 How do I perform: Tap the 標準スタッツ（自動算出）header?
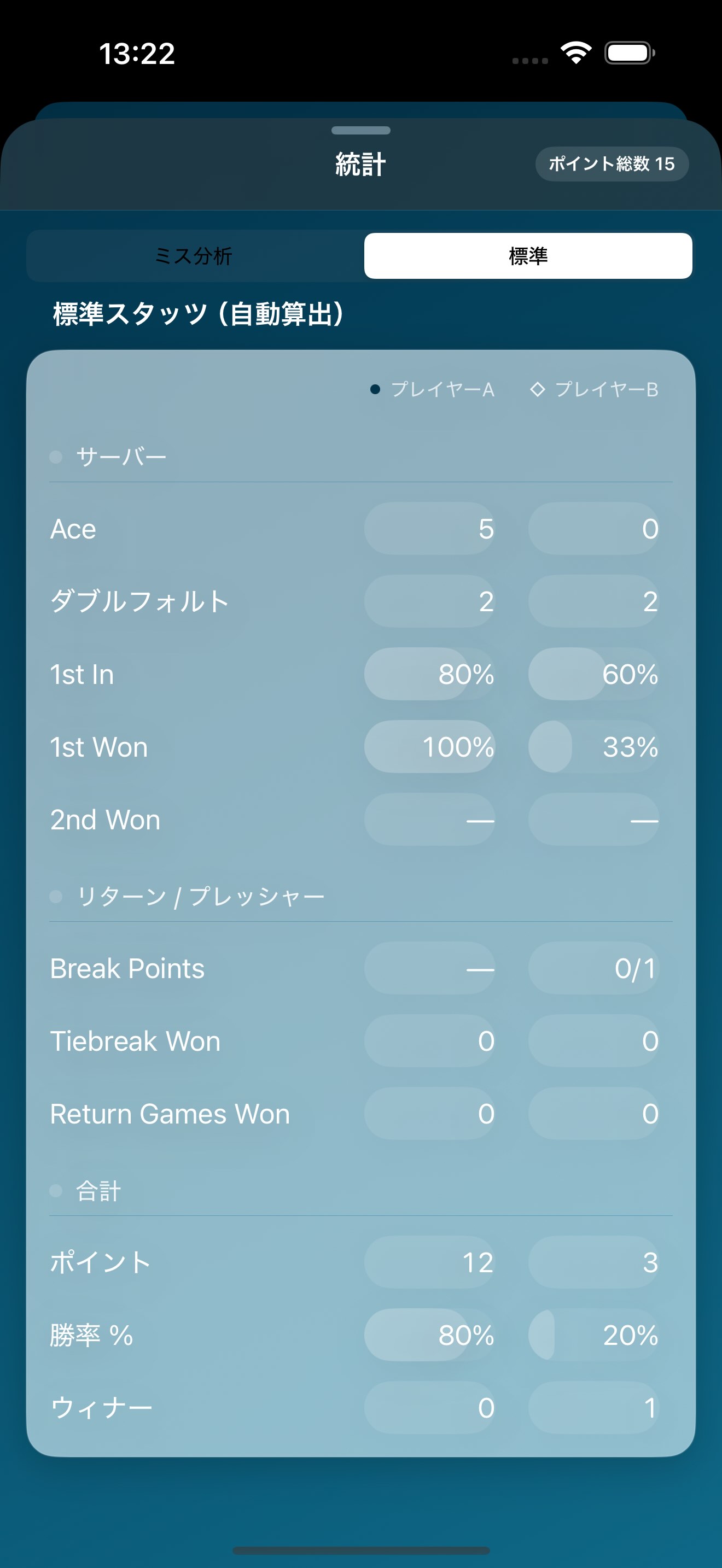198,312
